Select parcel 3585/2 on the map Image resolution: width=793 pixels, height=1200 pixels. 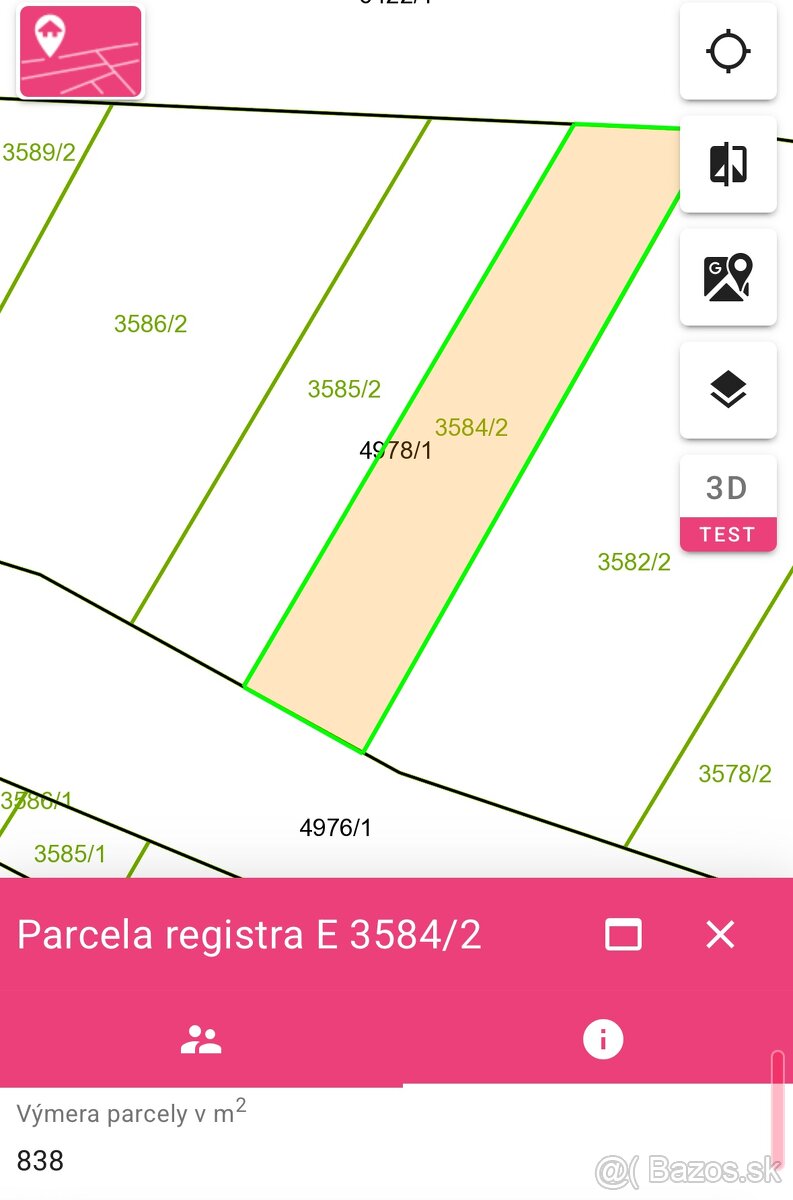pyautogui.click(x=343, y=389)
